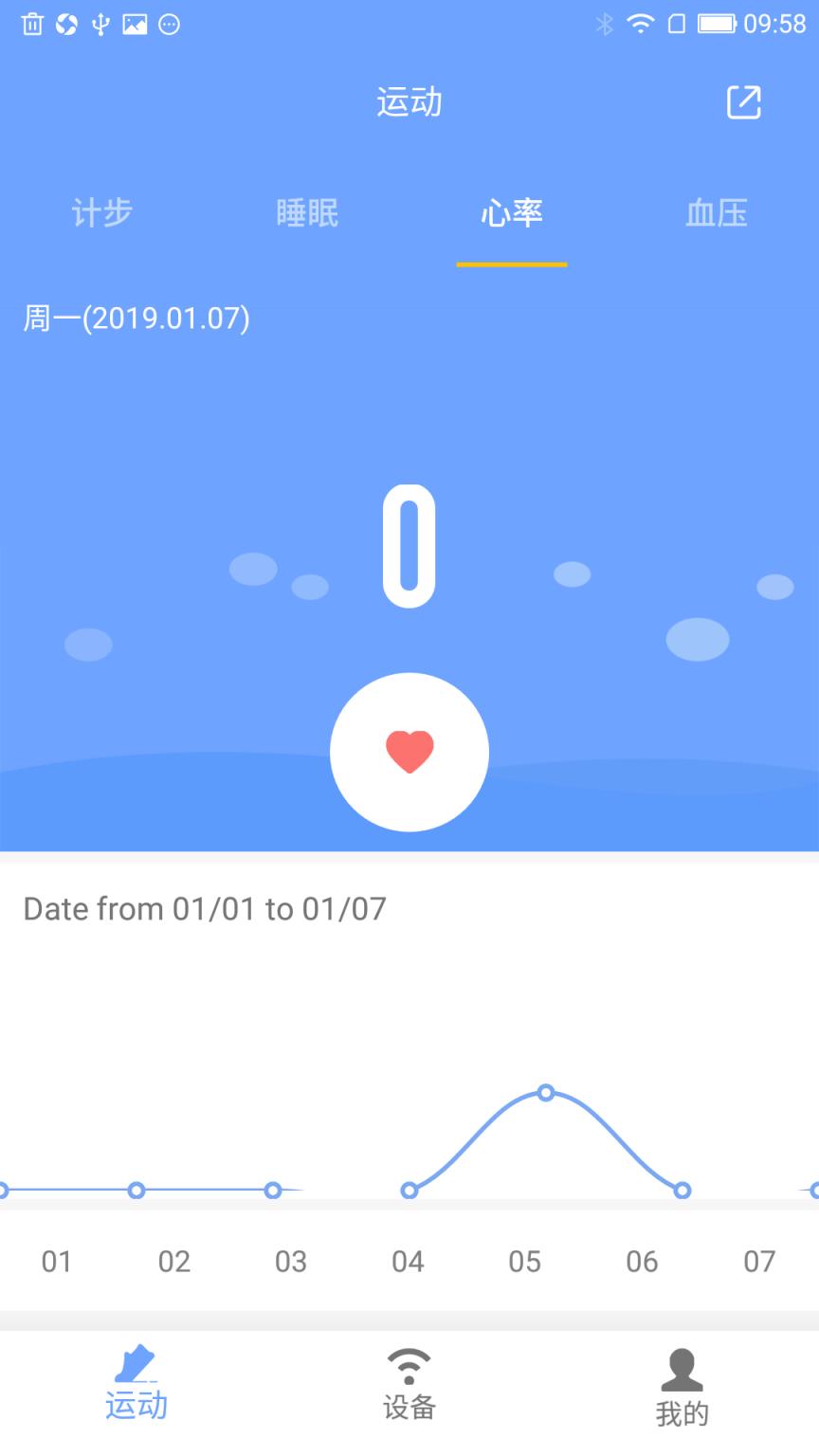Tap the share icon in the top bar
This screenshot has width=819, height=1456.
743,102
